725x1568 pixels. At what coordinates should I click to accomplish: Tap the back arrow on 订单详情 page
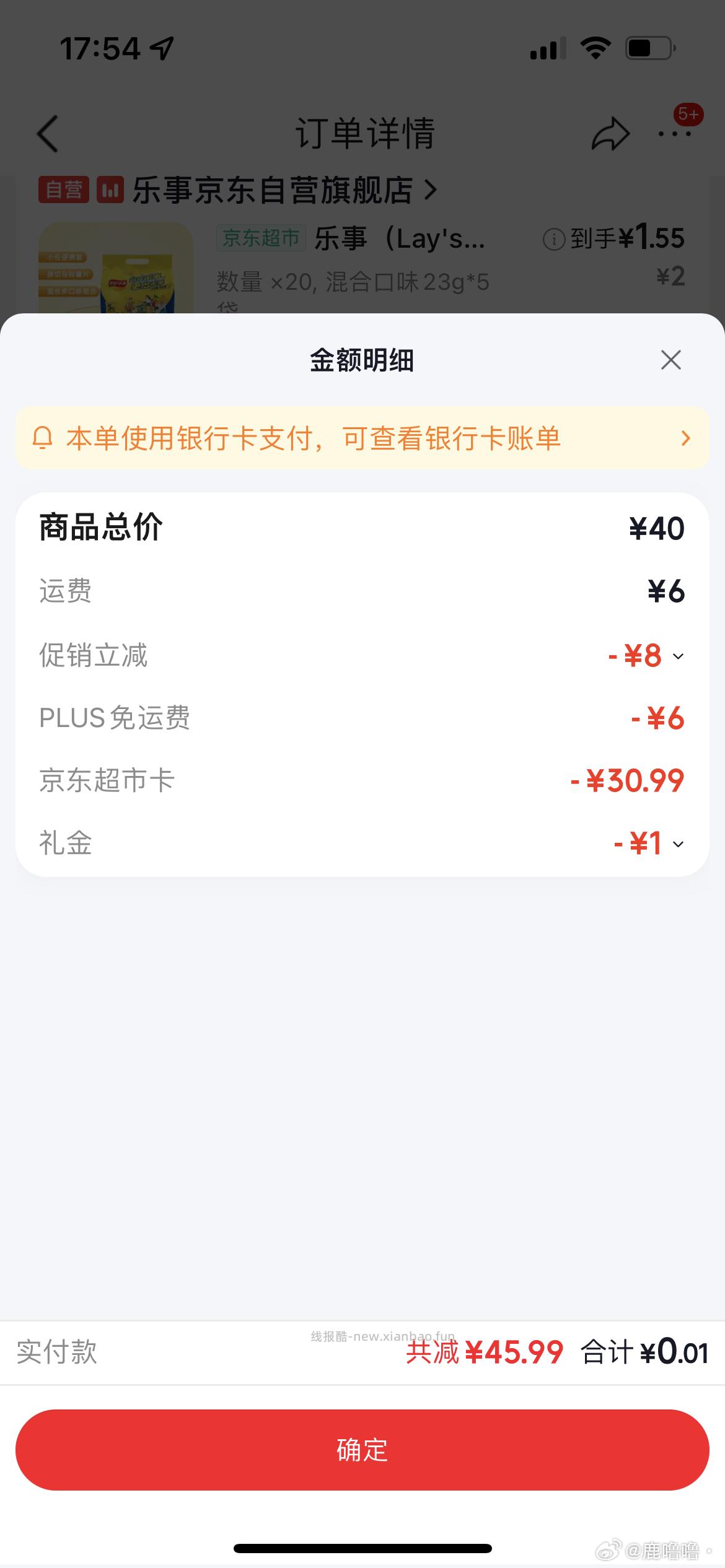click(x=48, y=132)
